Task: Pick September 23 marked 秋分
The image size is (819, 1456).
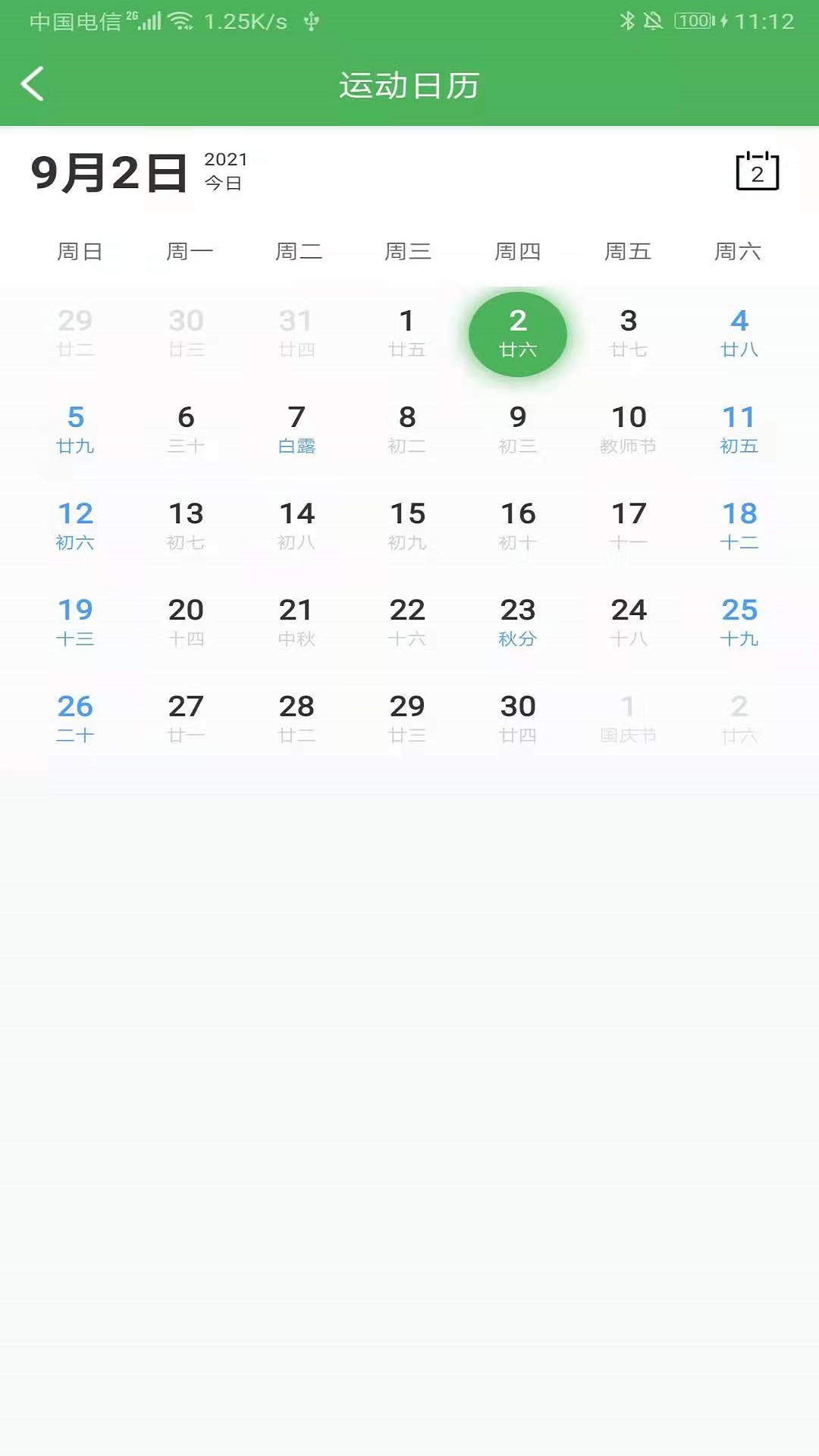Action: 518,623
